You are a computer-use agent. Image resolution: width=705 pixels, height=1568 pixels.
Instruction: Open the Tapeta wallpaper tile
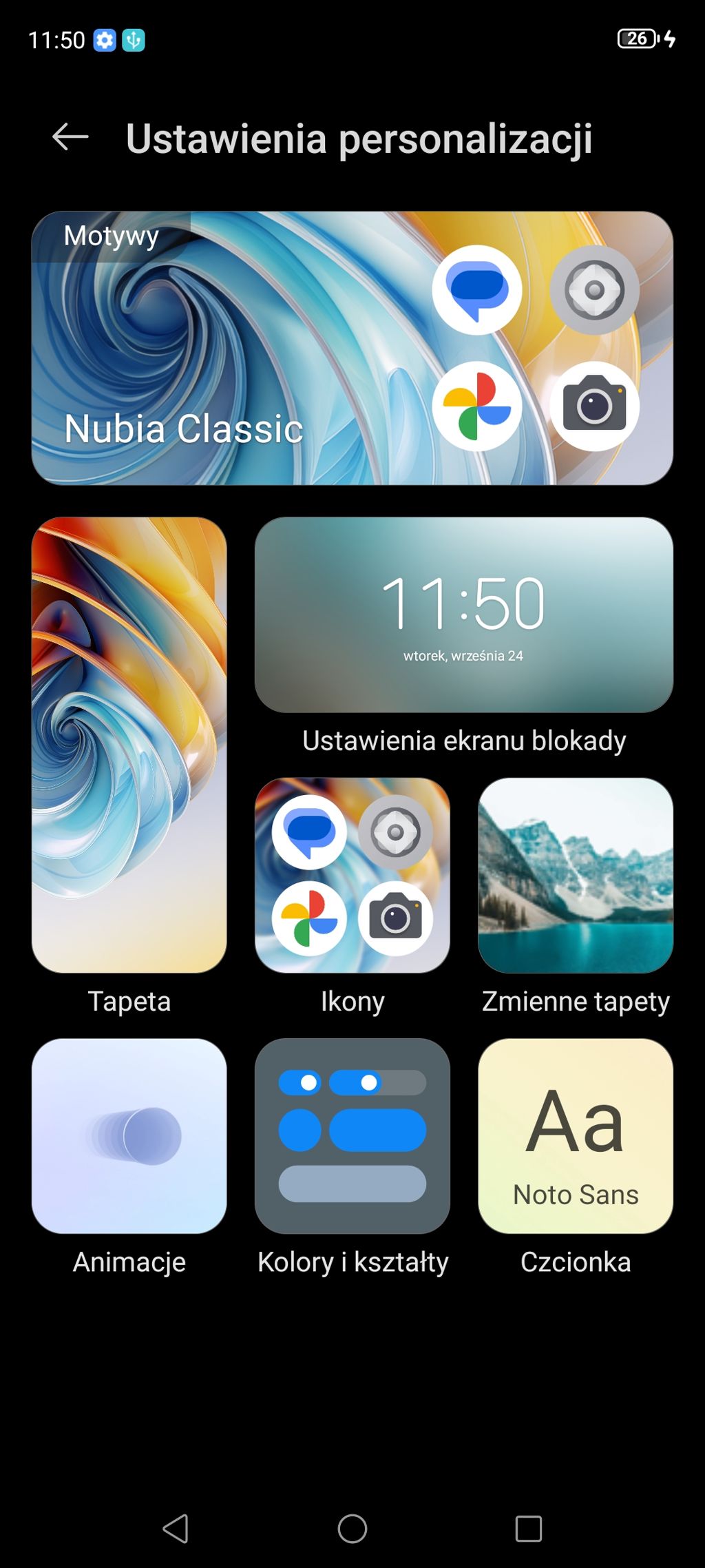[129, 745]
